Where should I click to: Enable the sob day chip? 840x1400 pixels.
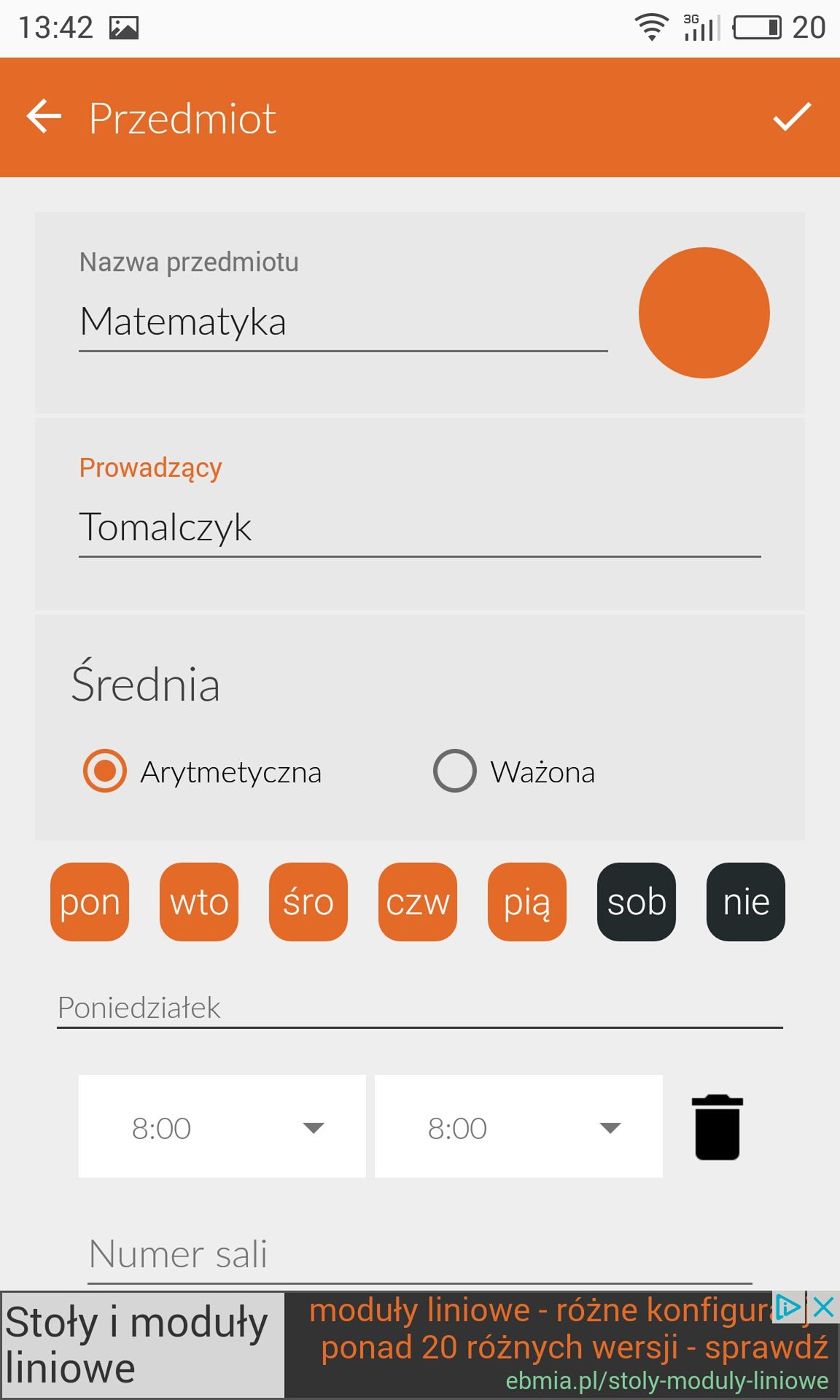pos(637,902)
